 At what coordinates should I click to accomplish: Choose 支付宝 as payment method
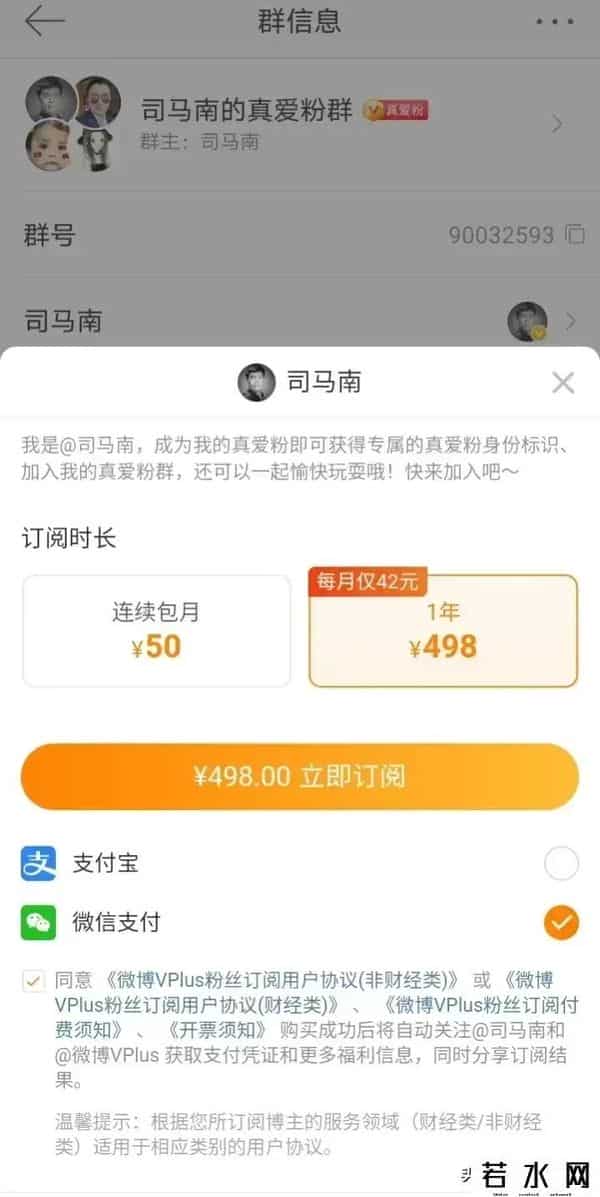coord(561,863)
